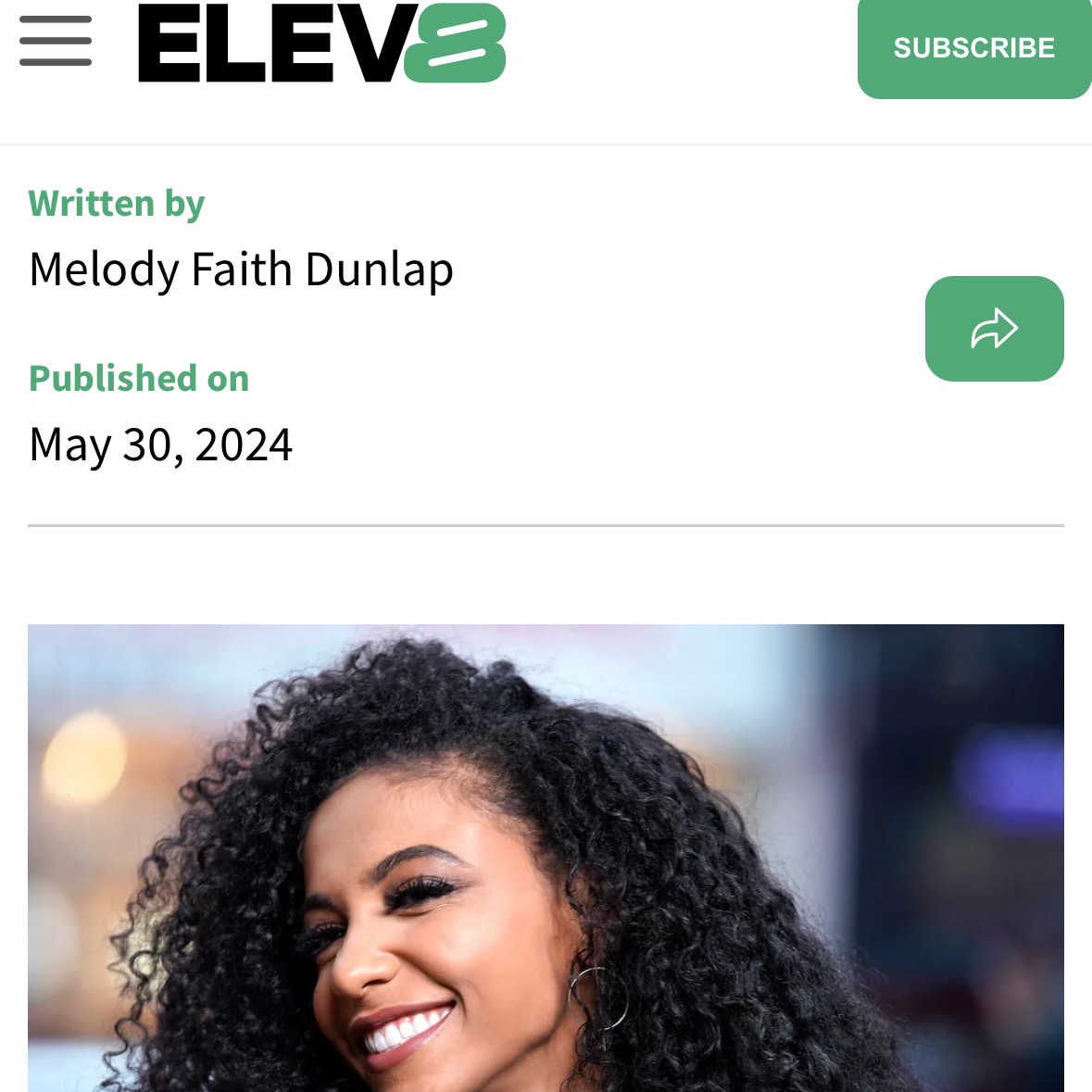
Task: Share this article via the arrow button
Action: point(994,329)
